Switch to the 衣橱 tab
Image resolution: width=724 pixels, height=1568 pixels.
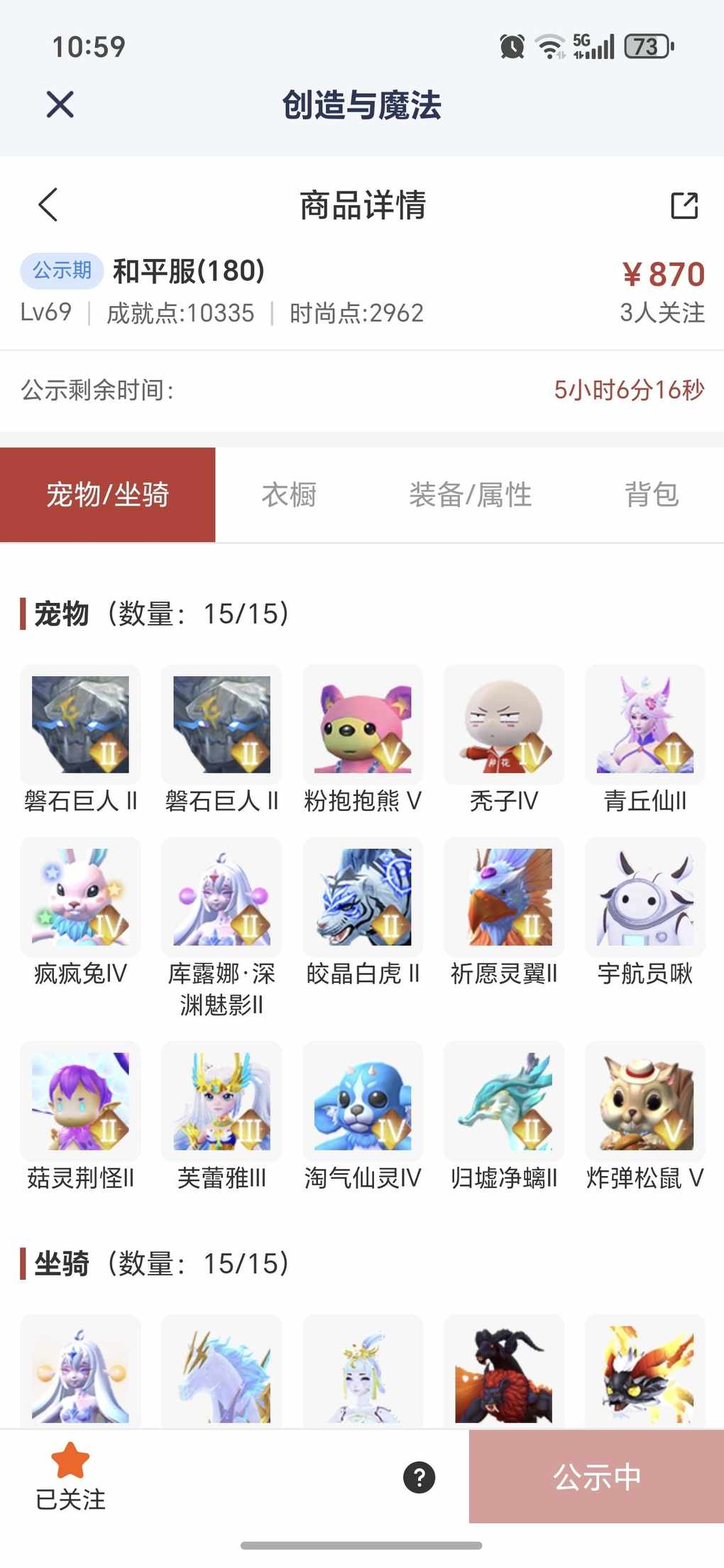point(289,495)
